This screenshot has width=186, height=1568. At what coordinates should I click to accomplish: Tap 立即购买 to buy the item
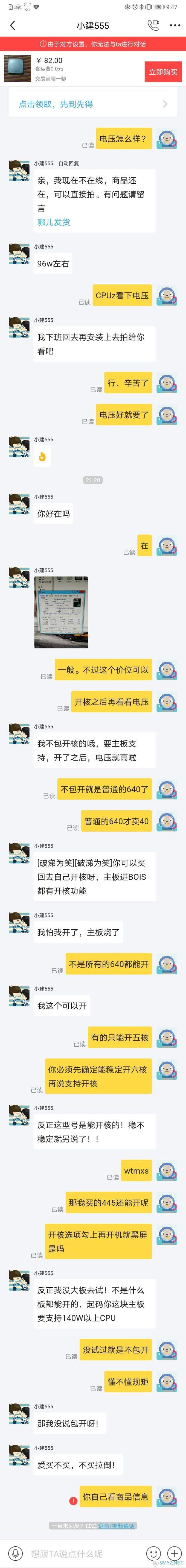tap(163, 72)
